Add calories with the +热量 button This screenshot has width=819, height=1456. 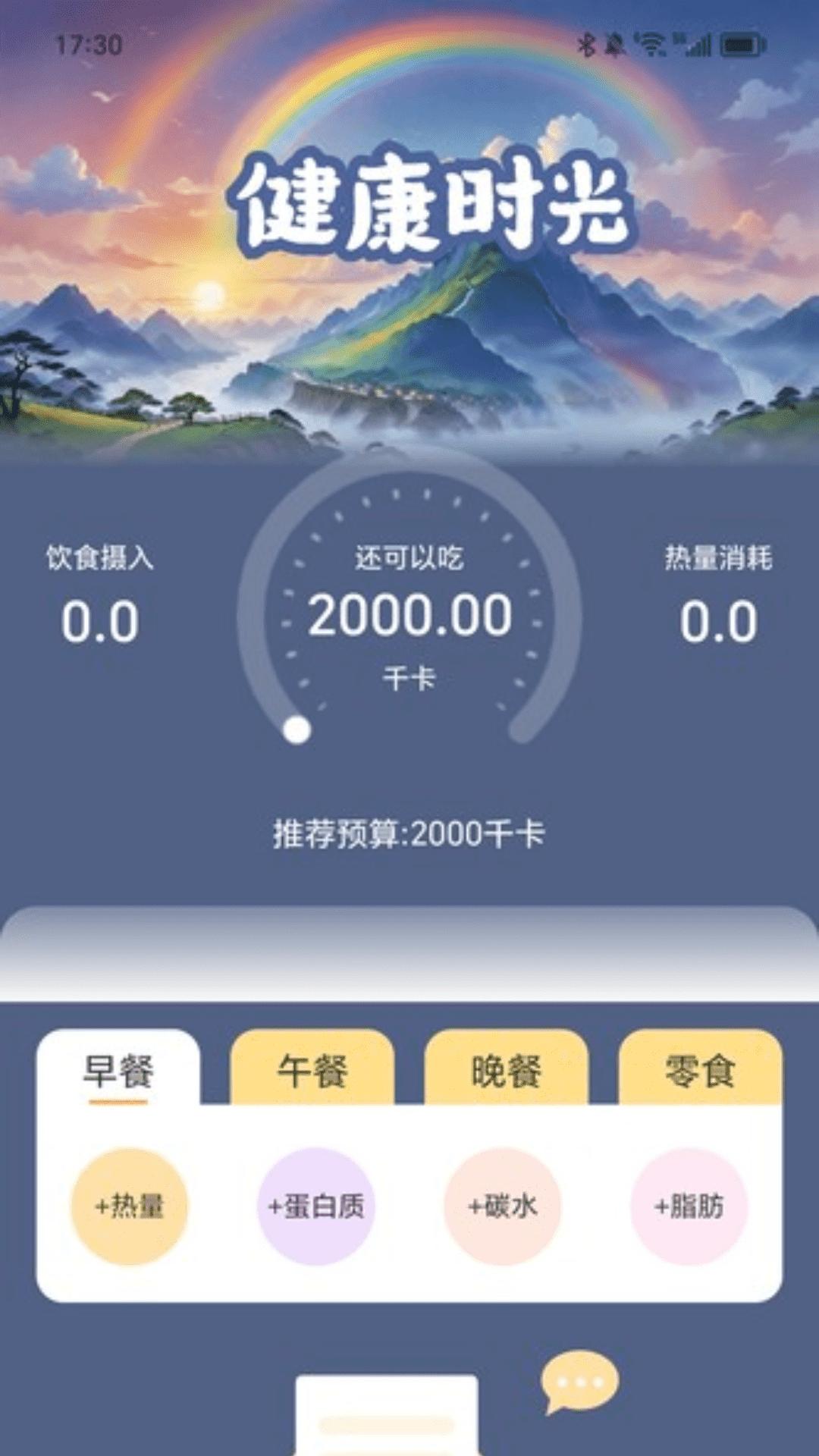pyautogui.click(x=129, y=1206)
